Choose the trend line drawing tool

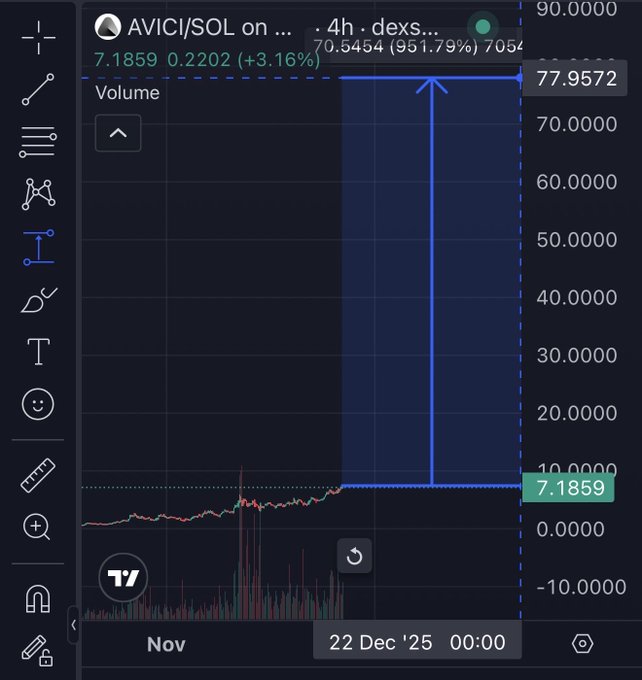(x=38, y=89)
